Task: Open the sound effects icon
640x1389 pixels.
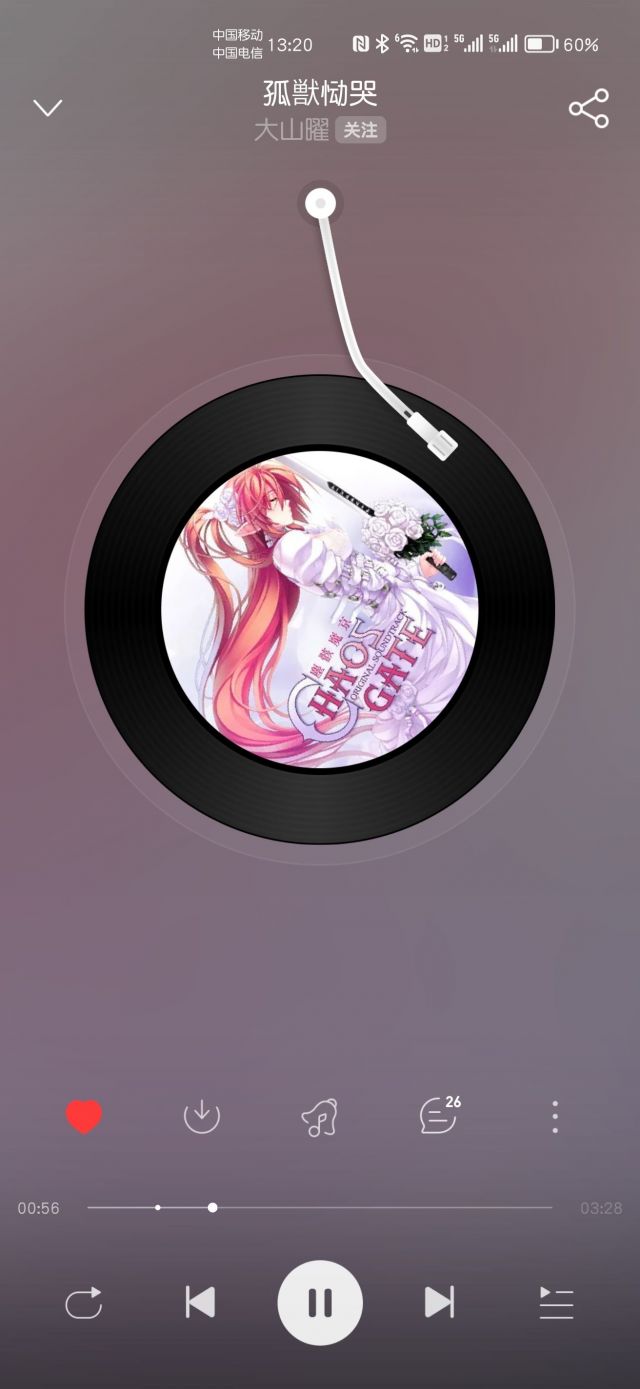Action: [x=320, y=1117]
